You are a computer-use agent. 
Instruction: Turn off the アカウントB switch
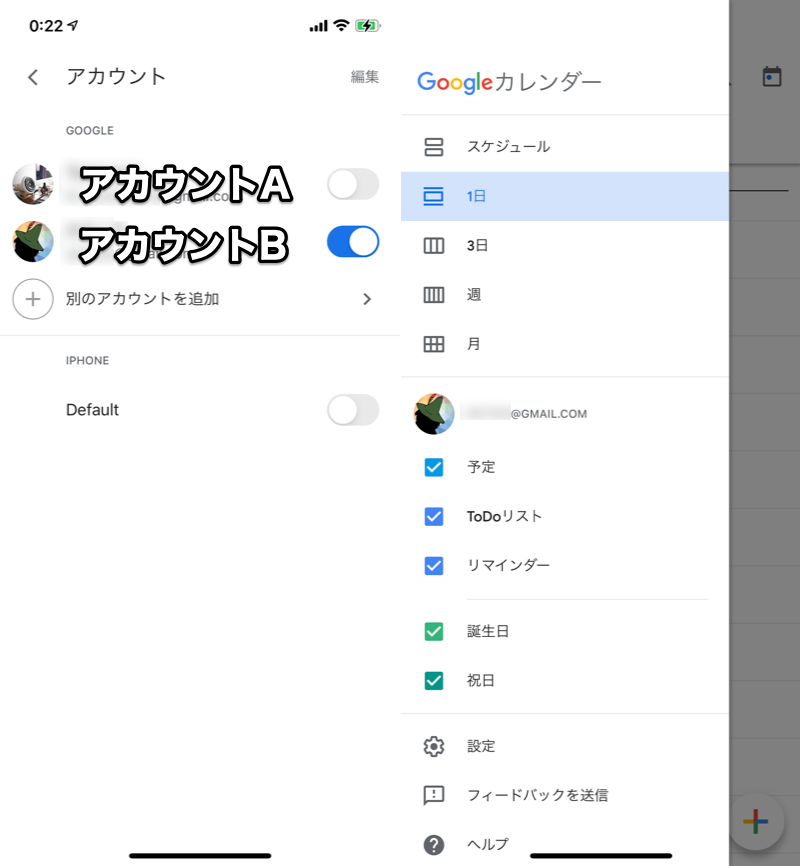(353, 242)
